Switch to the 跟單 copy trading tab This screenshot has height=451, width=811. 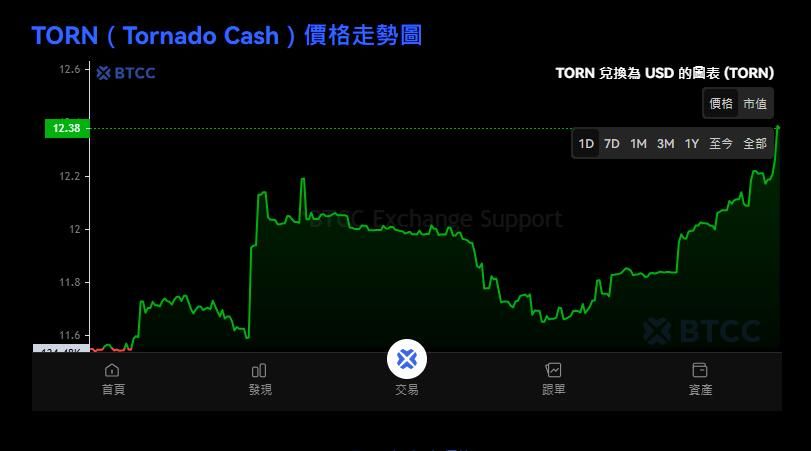click(553, 380)
